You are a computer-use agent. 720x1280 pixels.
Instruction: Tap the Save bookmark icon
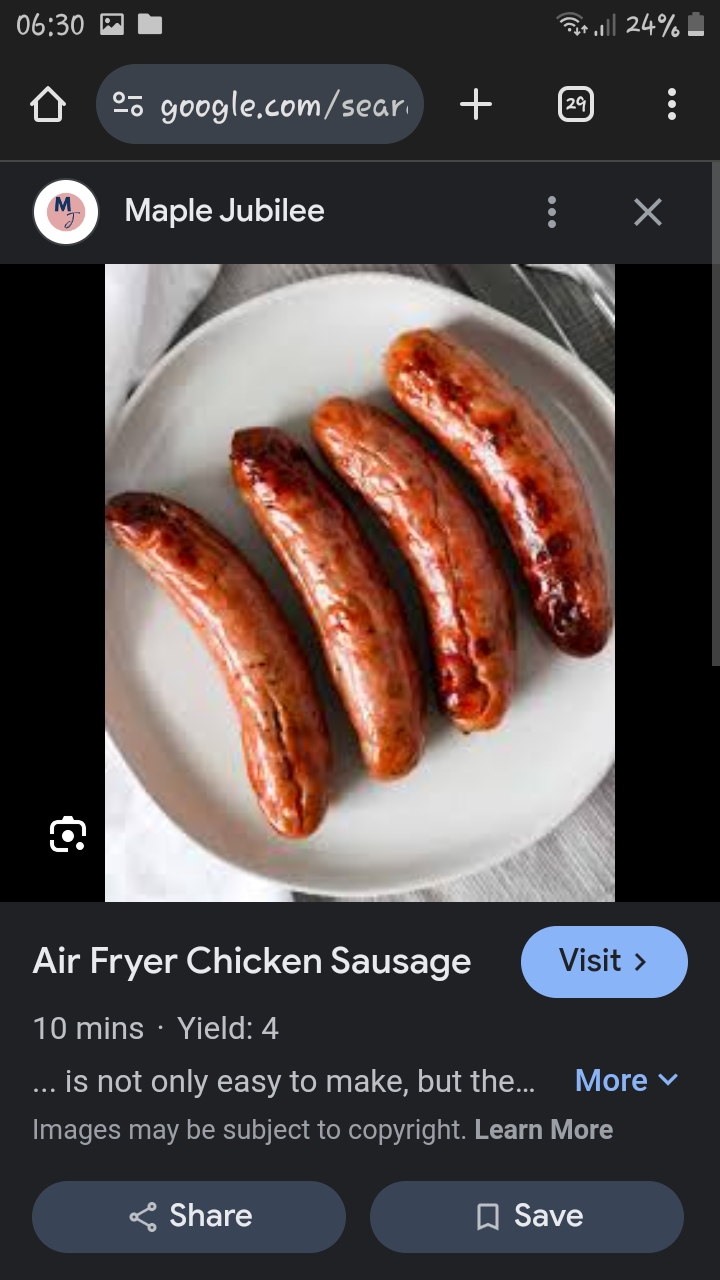pos(487,1216)
